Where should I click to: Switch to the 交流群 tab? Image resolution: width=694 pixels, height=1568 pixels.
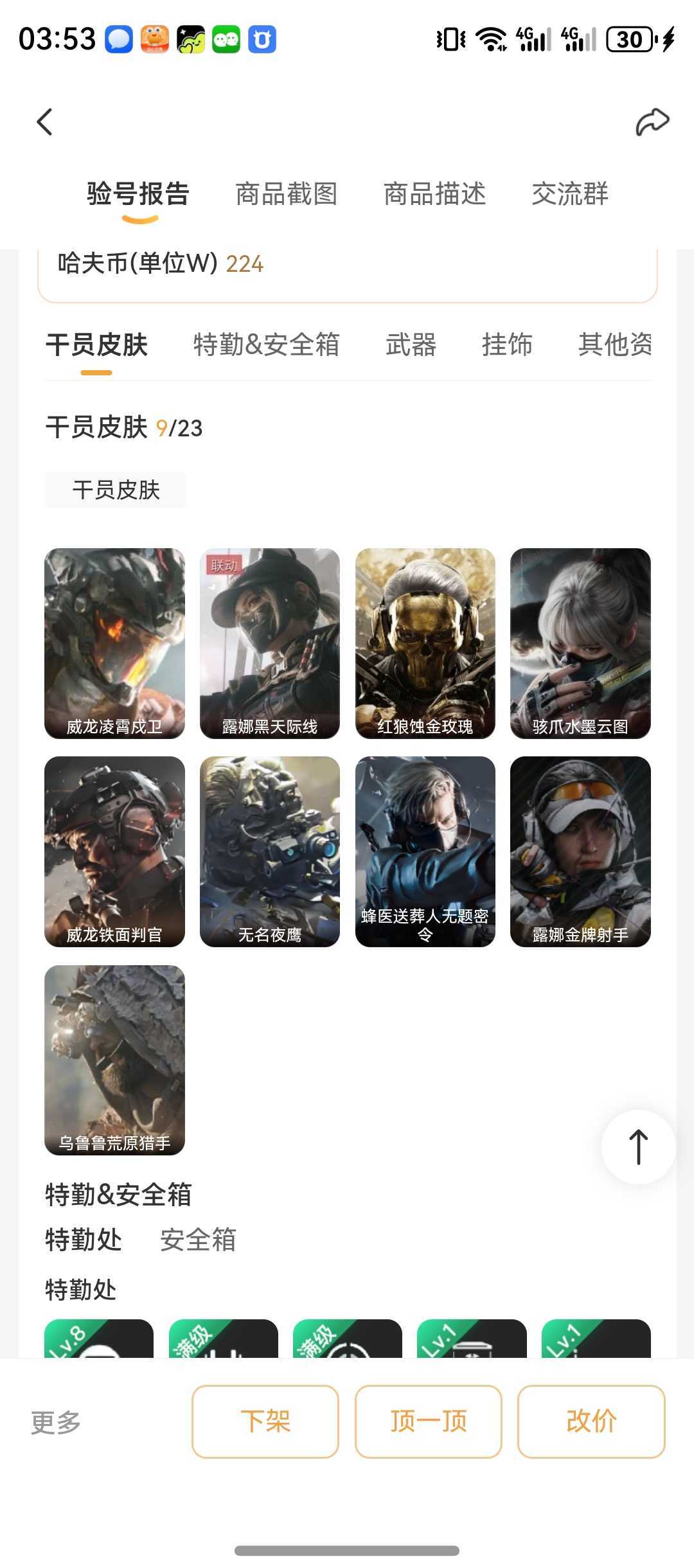tap(569, 194)
